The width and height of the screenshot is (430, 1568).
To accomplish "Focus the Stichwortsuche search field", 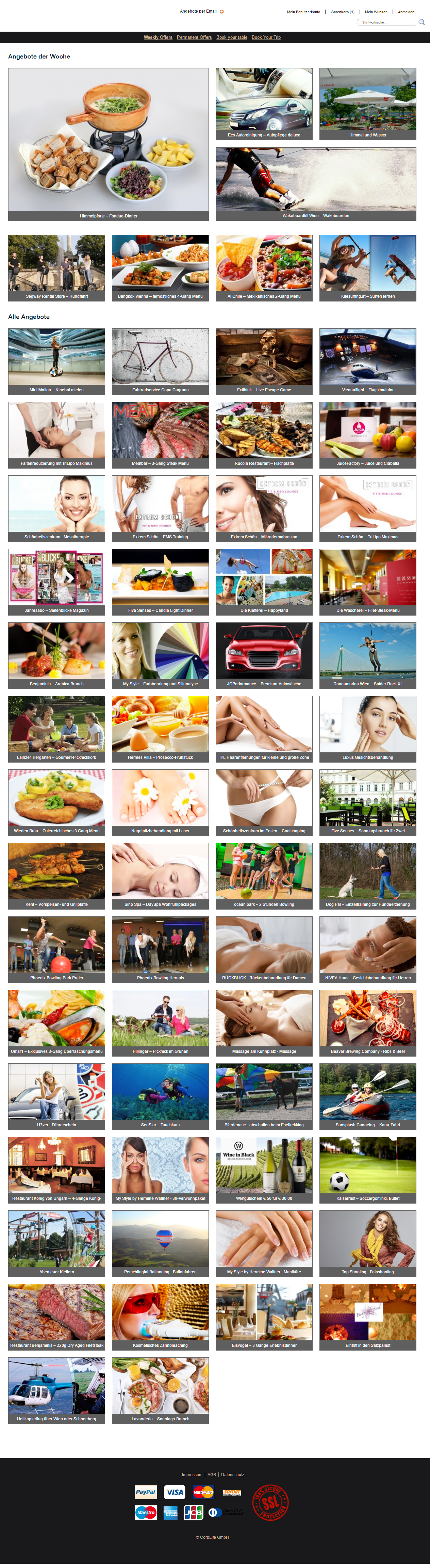I will 385,22.
